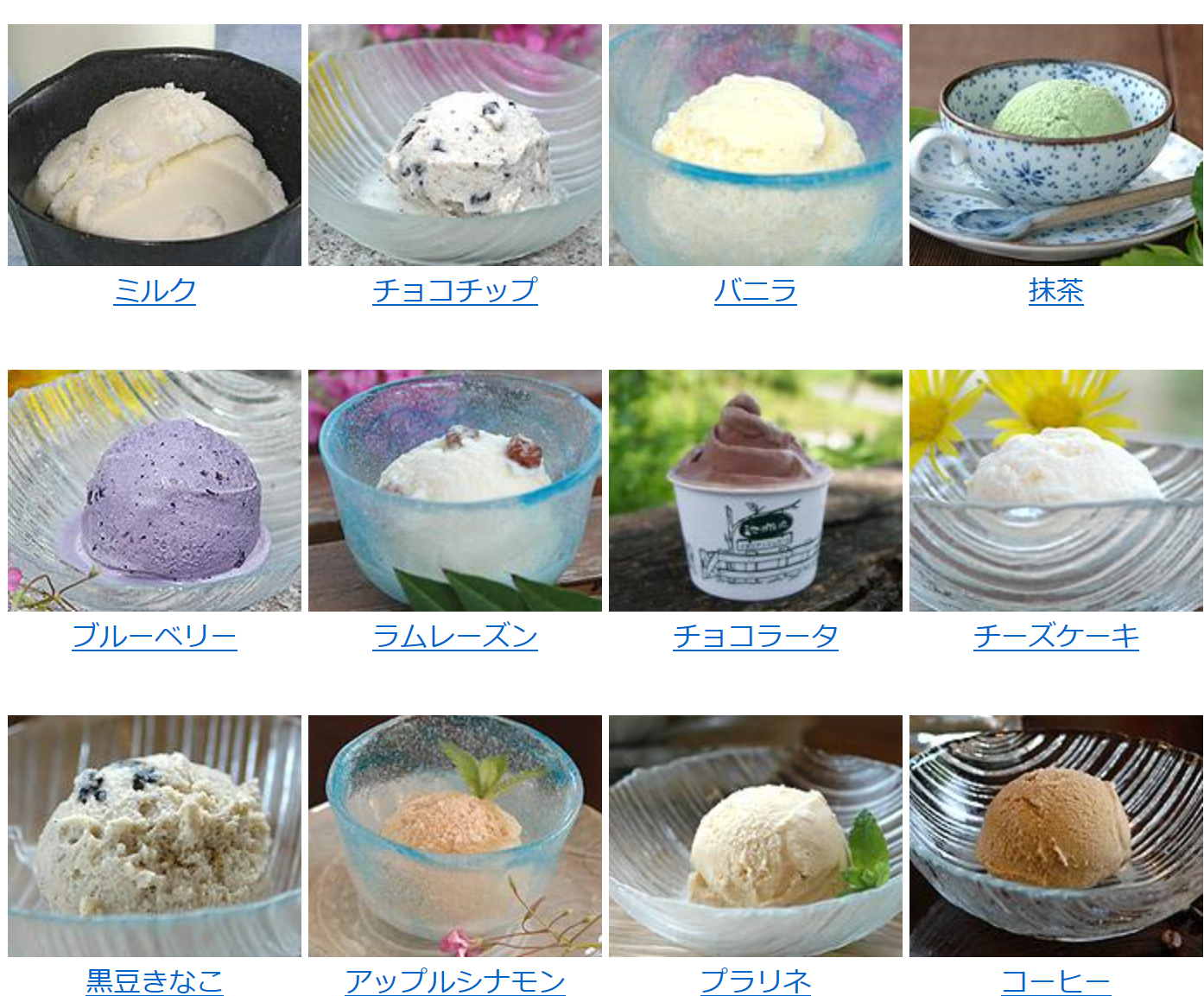Select the バニラ link
Image resolution: width=1204 pixels, height=996 pixels.
coord(755,290)
